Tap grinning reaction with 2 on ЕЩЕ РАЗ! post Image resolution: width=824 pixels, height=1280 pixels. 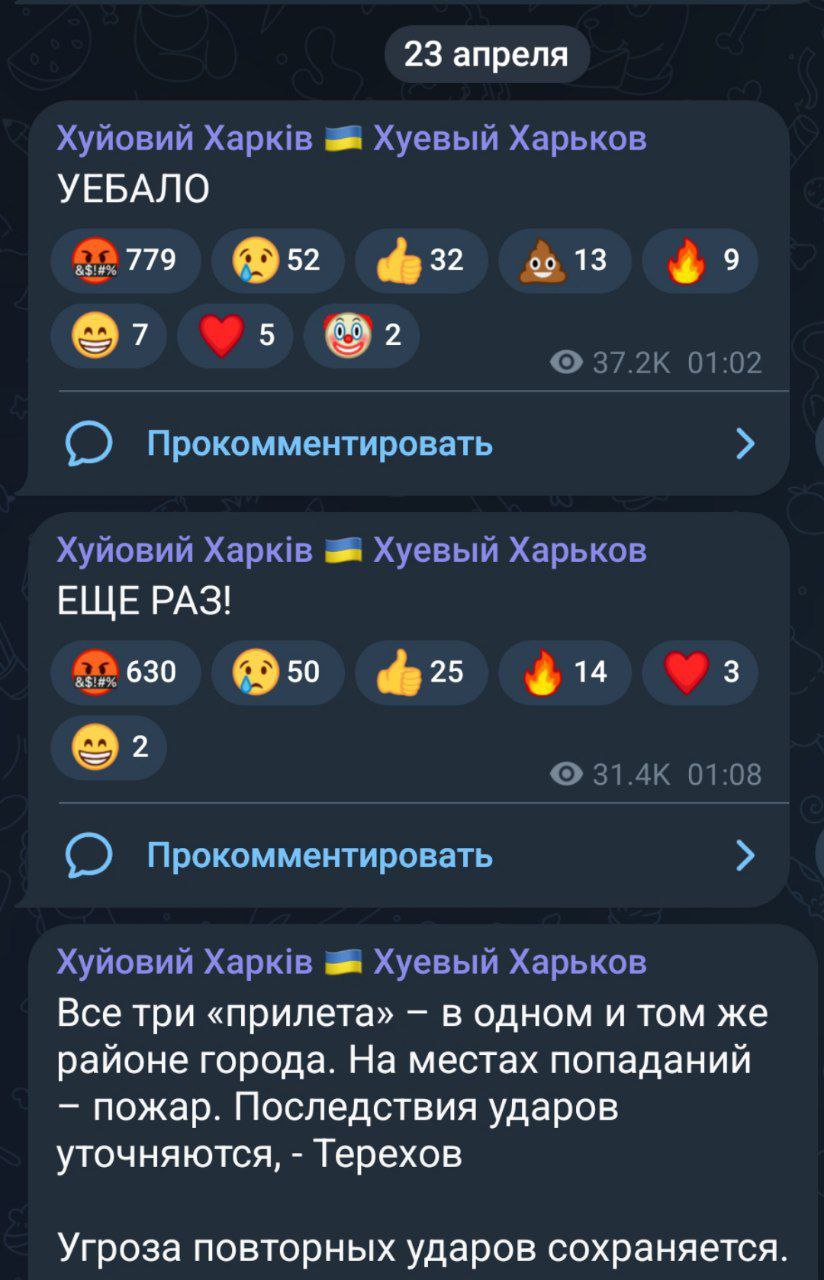coord(112,747)
